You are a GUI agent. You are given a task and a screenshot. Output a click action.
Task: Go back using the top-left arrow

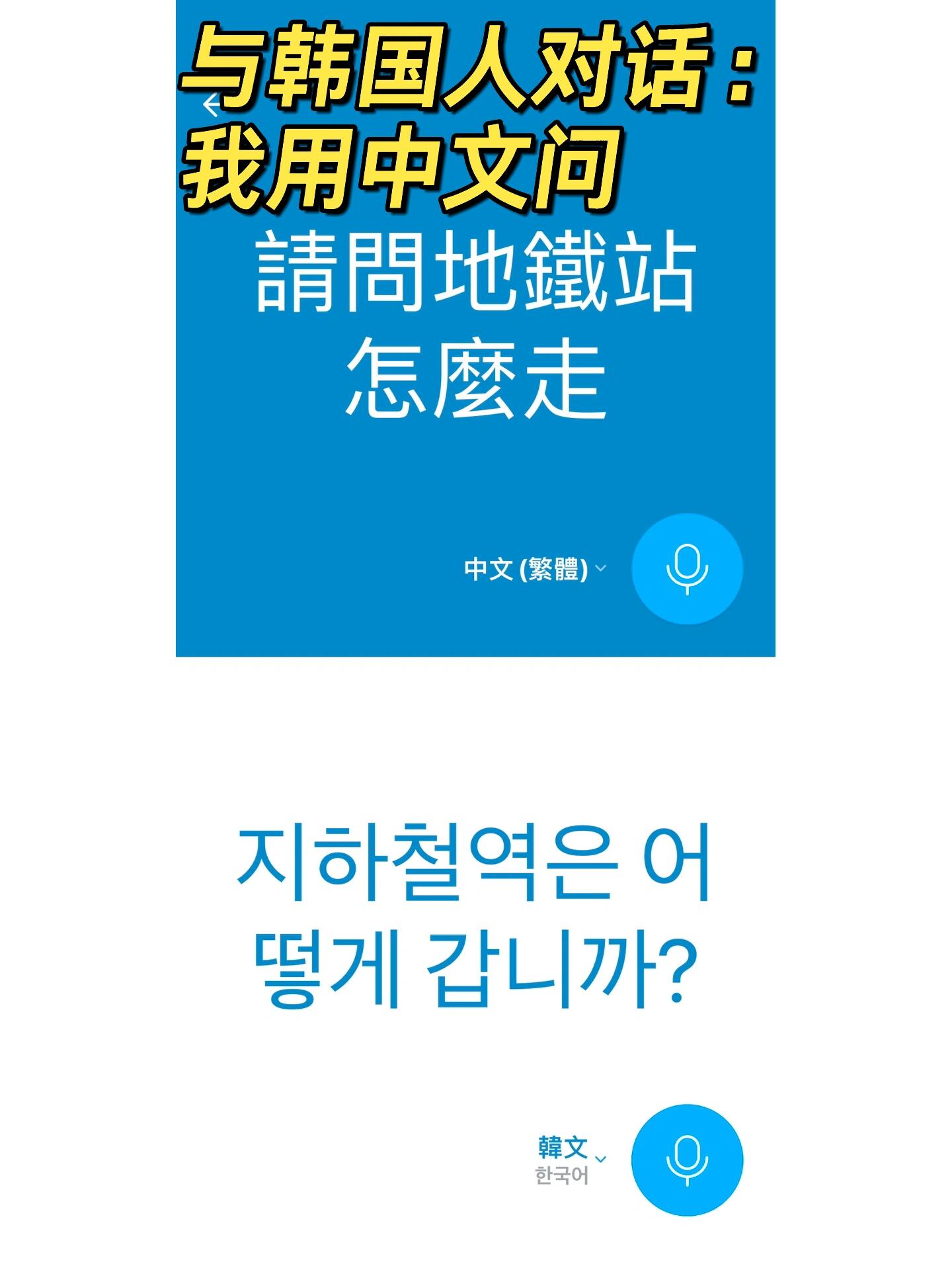(212, 105)
